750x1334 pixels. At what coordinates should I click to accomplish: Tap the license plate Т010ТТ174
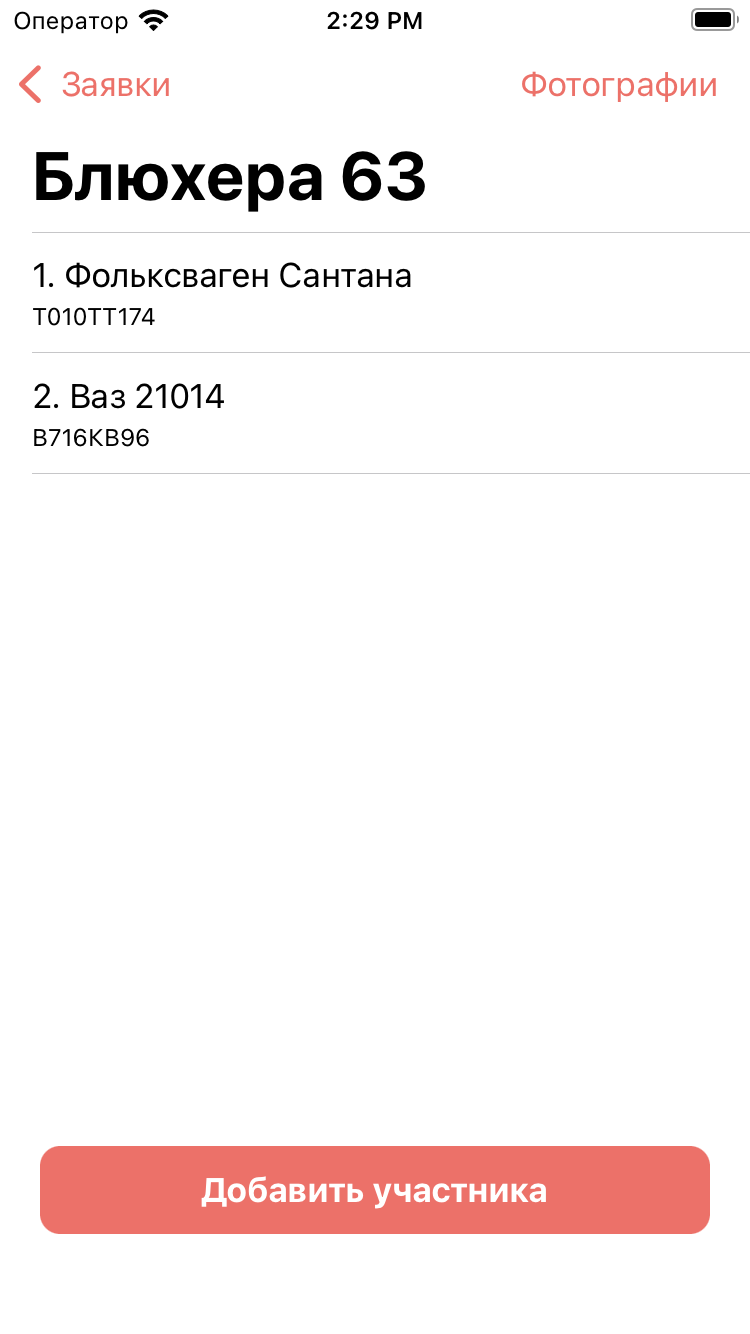pyautogui.click(x=94, y=317)
